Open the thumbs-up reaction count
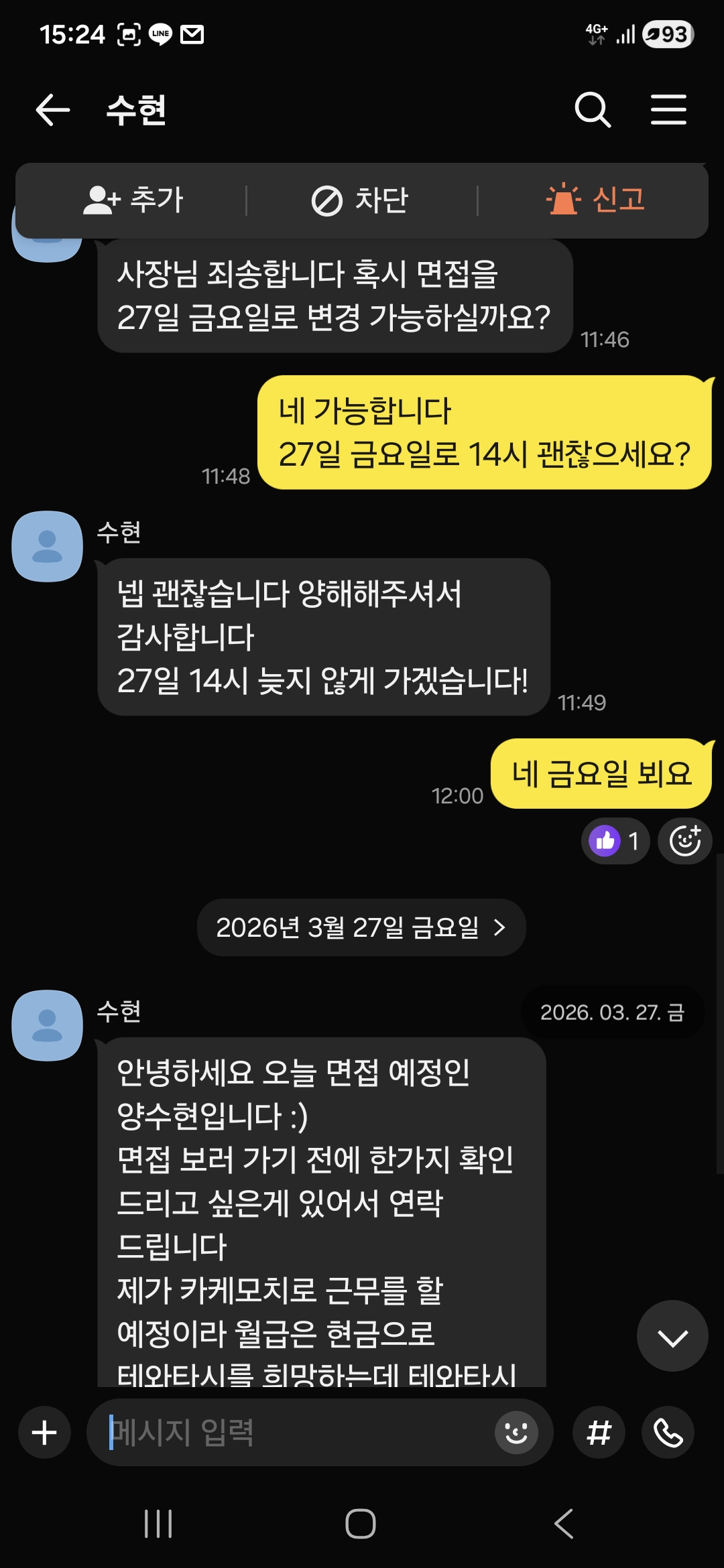Screen dimensions: 724x1568 tap(615, 840)
